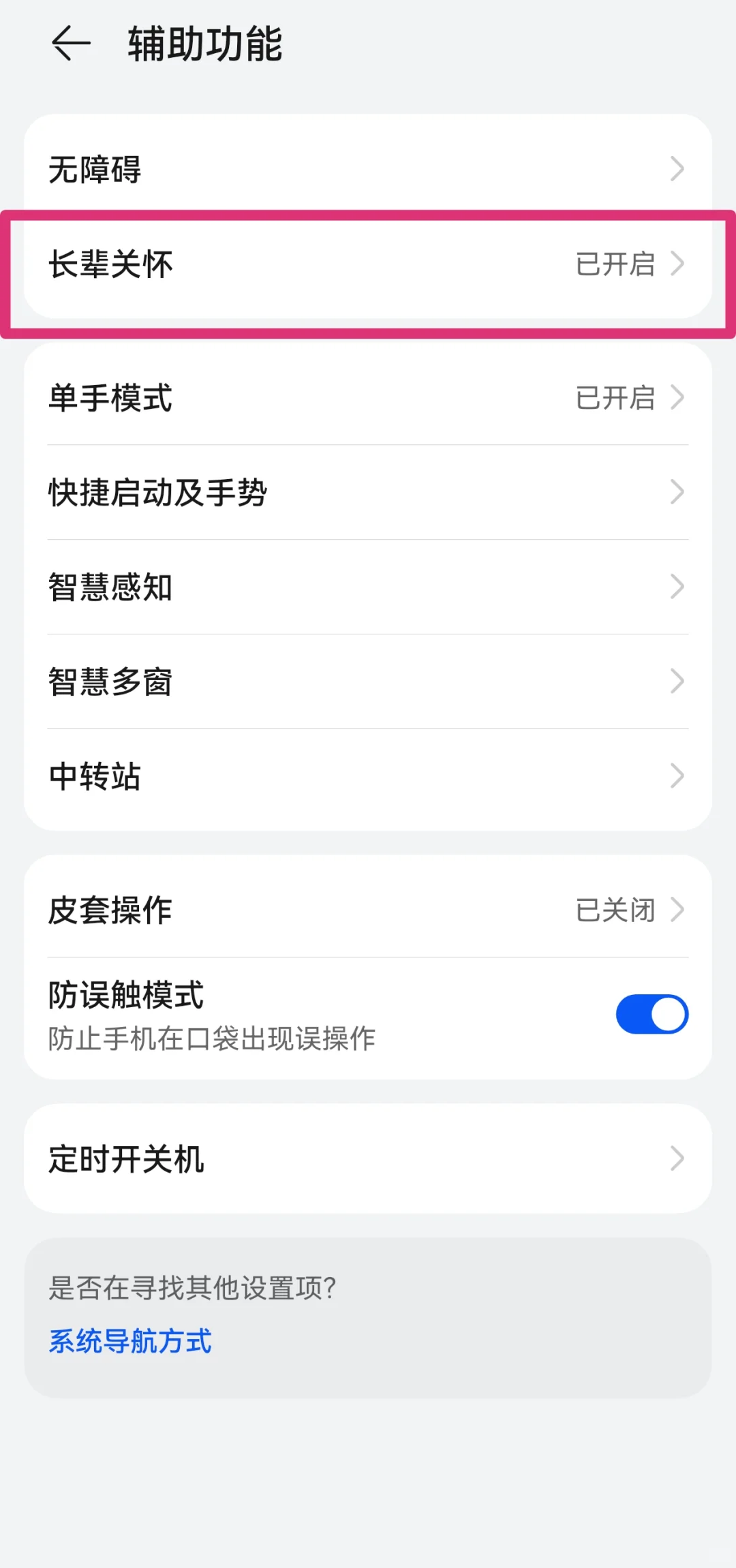736x1568 pixels.
Task: Open 中转站 transfer station settings
Action: coord(368,776)
